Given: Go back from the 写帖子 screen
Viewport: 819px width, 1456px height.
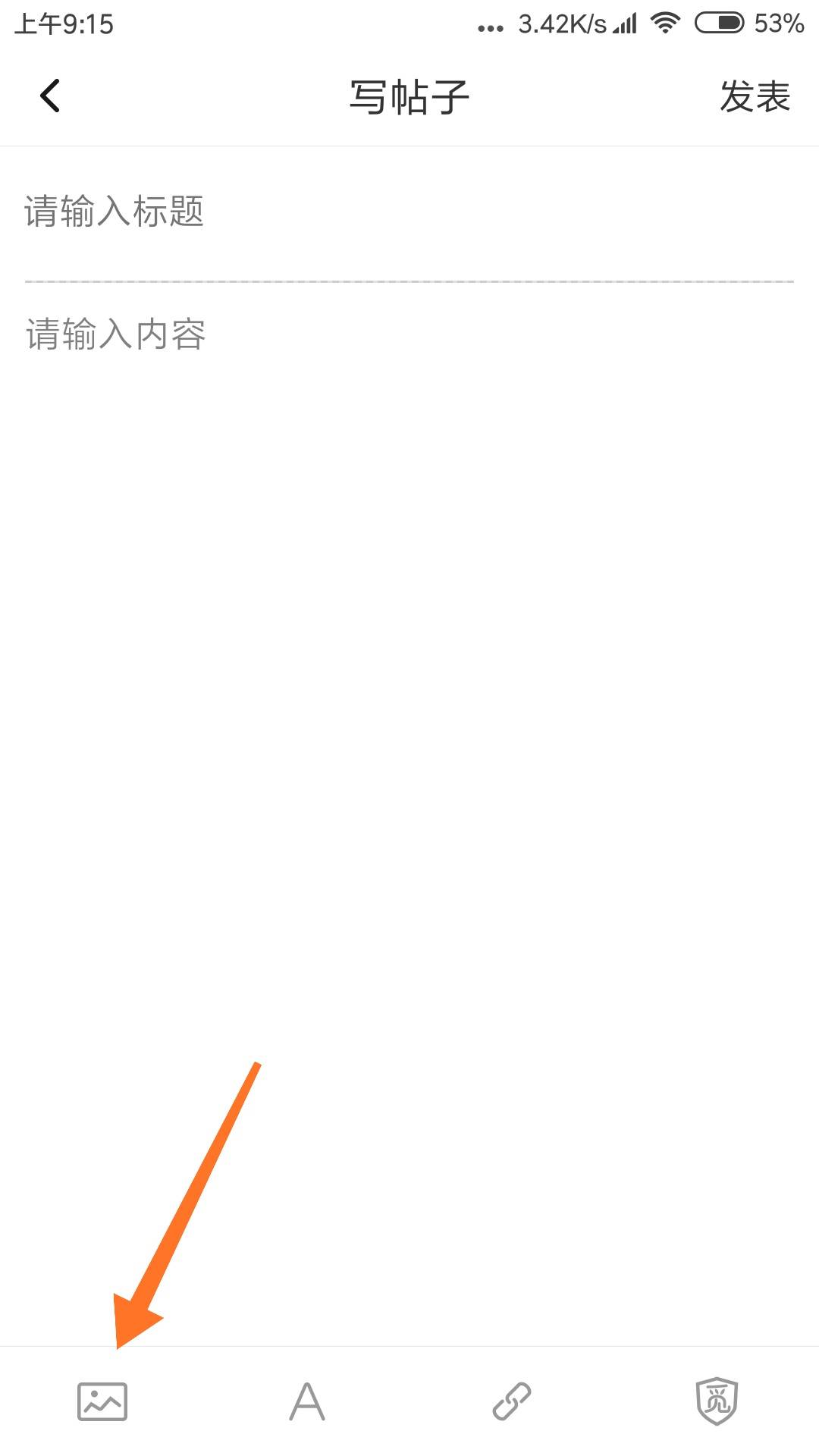Looking at the screenshot, I should pyautogui.click(x=50, y=96).
